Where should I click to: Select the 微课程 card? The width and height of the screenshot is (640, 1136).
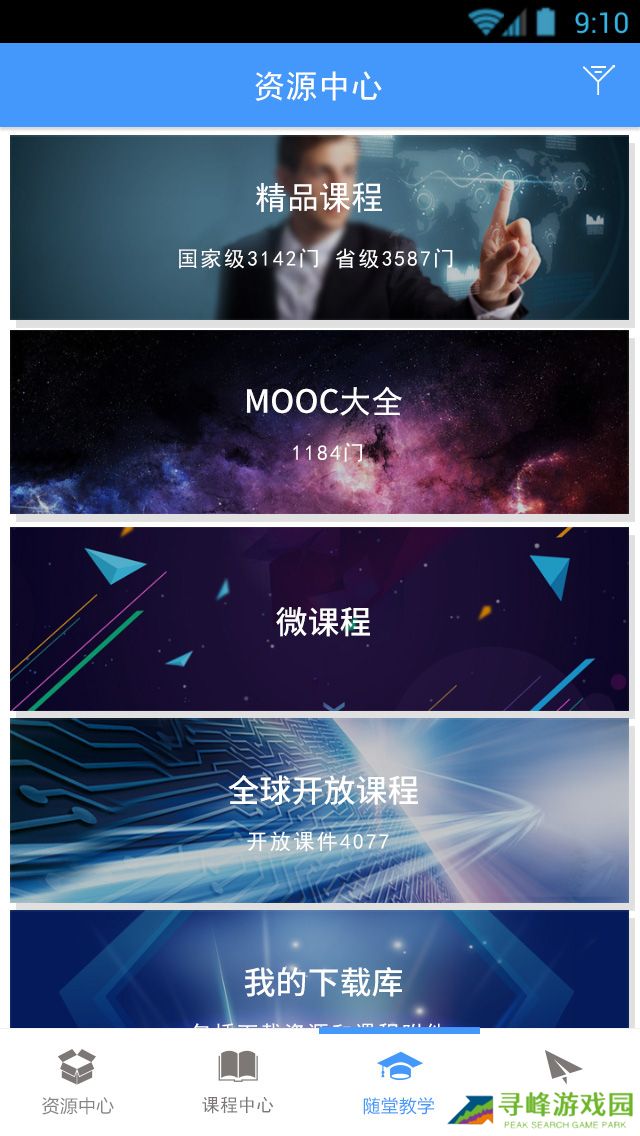(319, 619)
